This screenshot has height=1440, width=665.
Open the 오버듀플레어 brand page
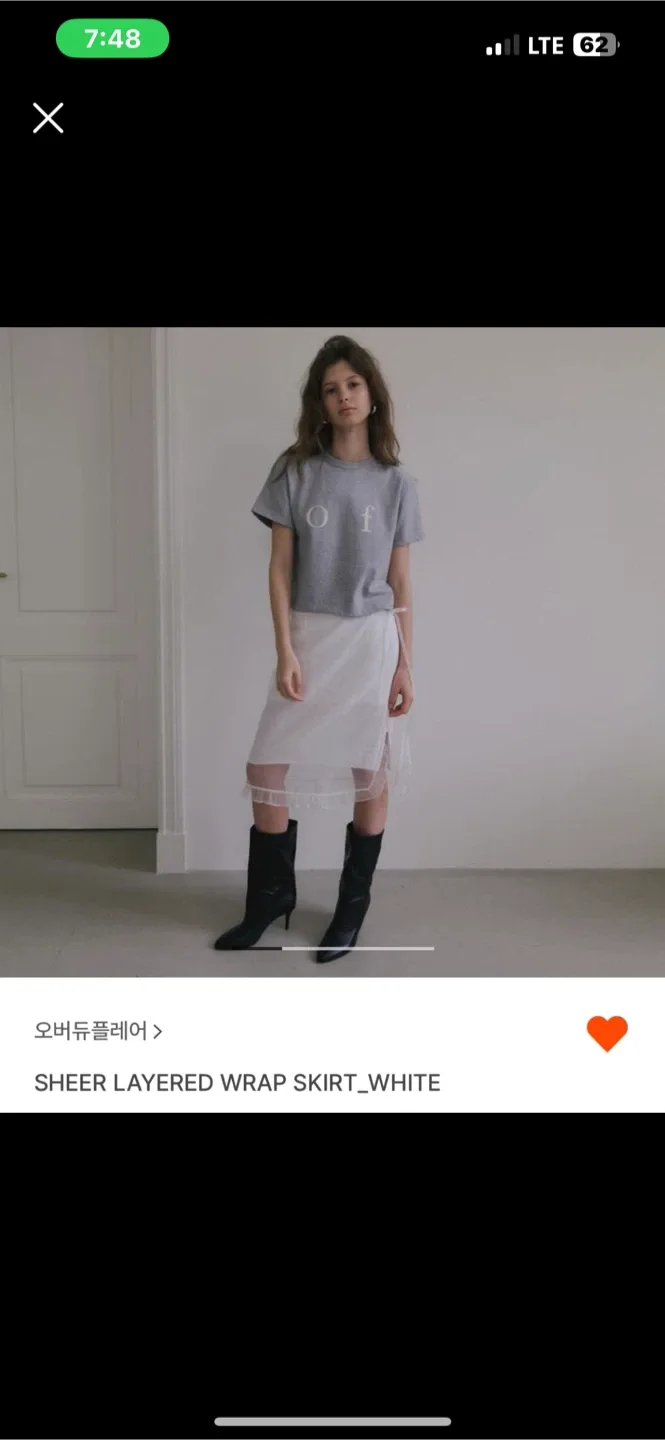[98, 1031]
